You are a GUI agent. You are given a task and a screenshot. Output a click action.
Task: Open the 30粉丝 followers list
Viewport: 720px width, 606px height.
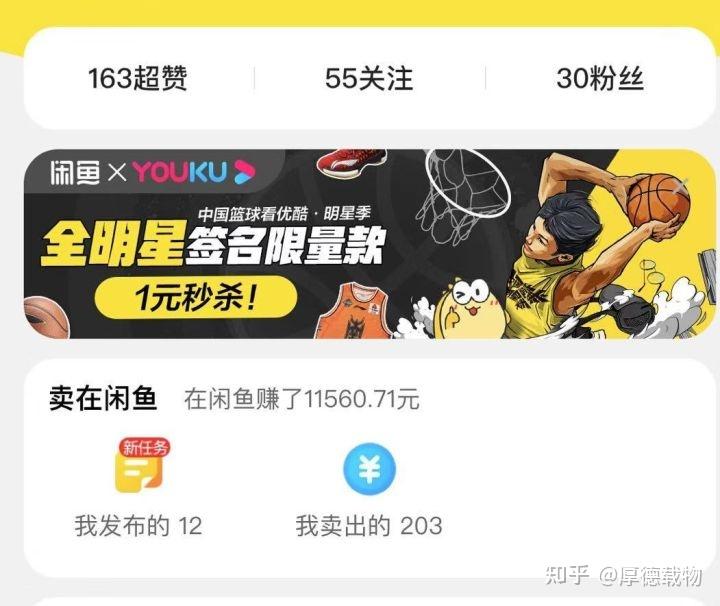600,79
